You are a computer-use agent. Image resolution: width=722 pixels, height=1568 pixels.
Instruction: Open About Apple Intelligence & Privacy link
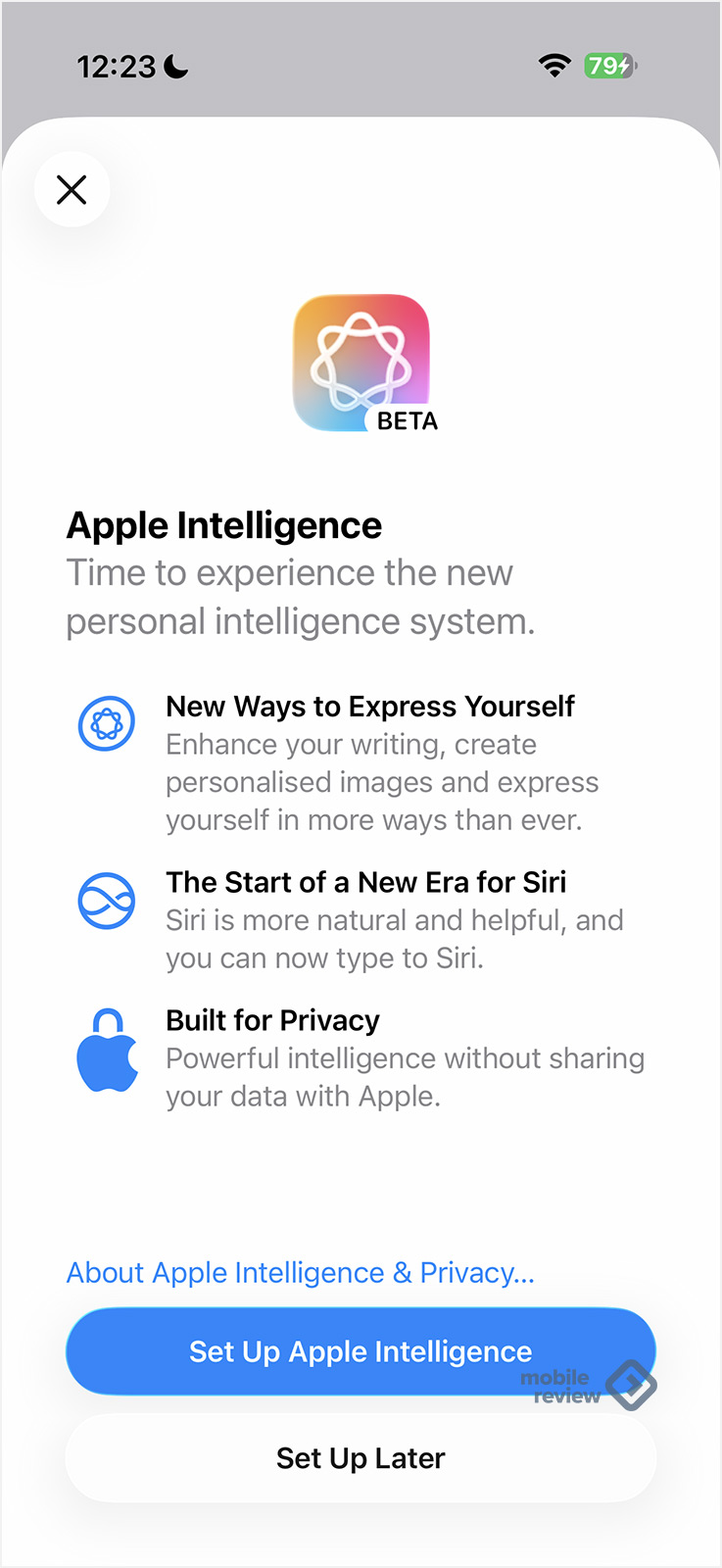click(x=300, y=1272)
